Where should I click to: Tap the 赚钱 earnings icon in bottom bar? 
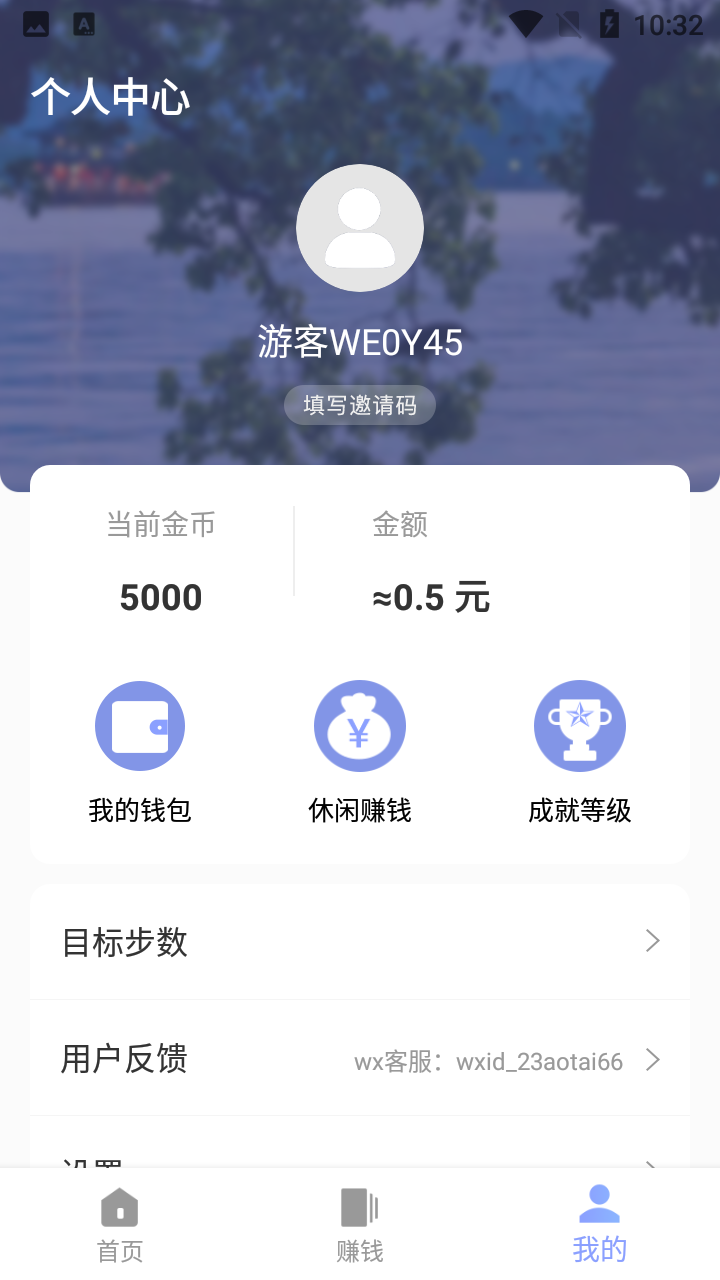pyautogui.click(x=360, y=1207)
